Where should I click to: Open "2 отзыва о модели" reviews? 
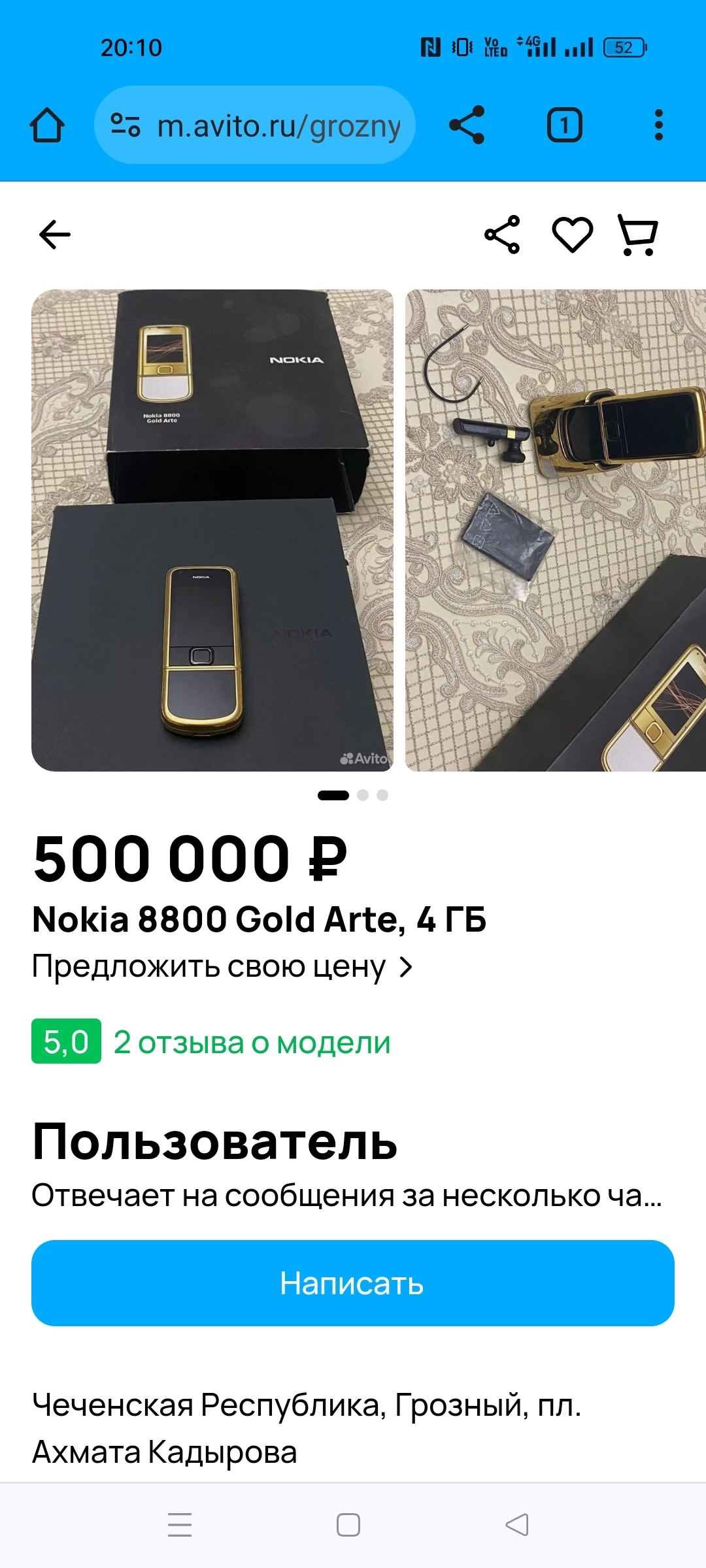click(252, 1042)
